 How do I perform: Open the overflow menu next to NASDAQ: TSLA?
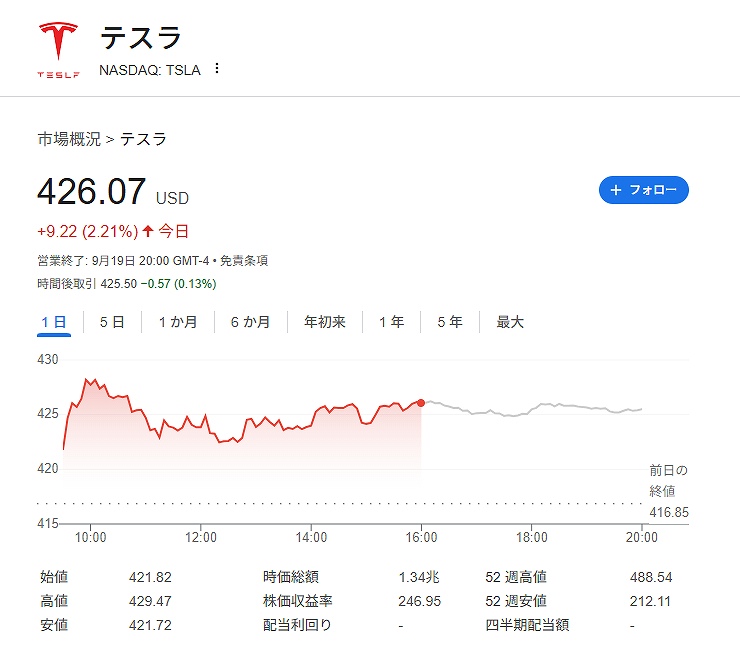coord(217,69)
